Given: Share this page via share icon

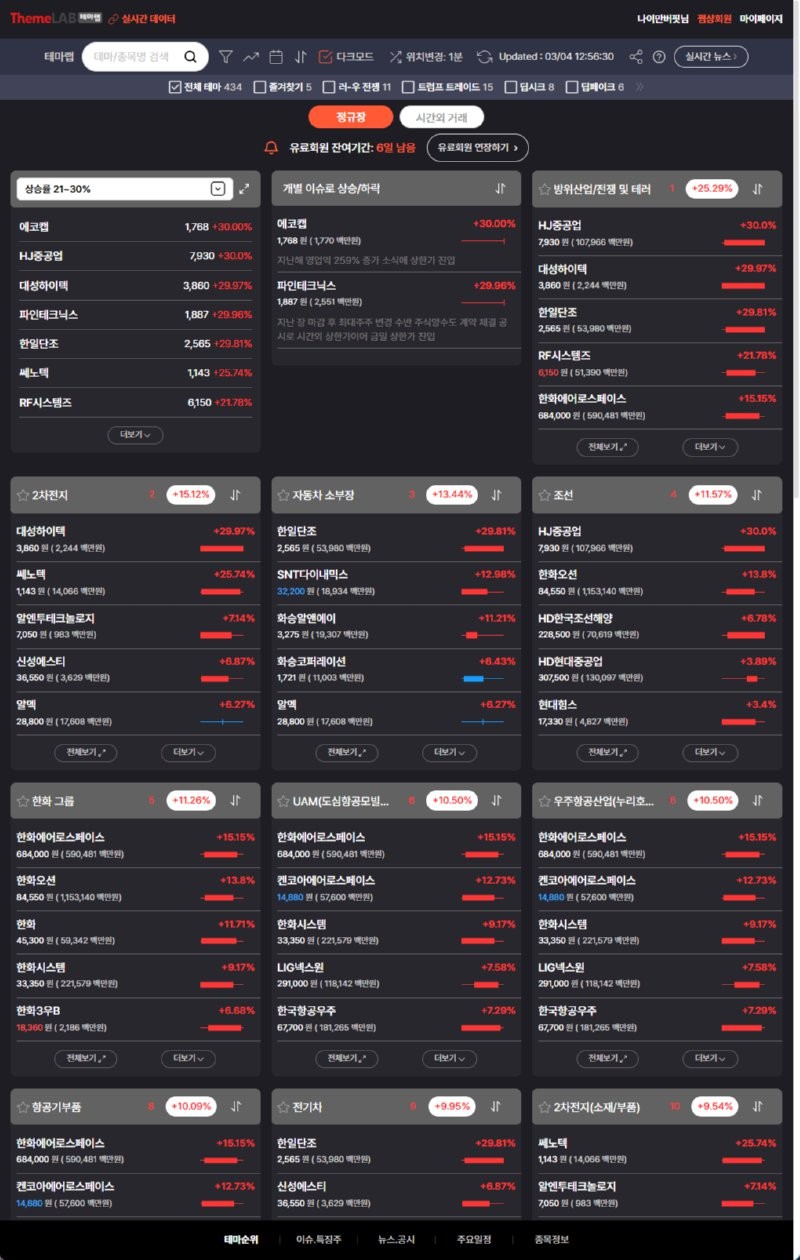Looking at the screenshot, I should tap(636, 57).
